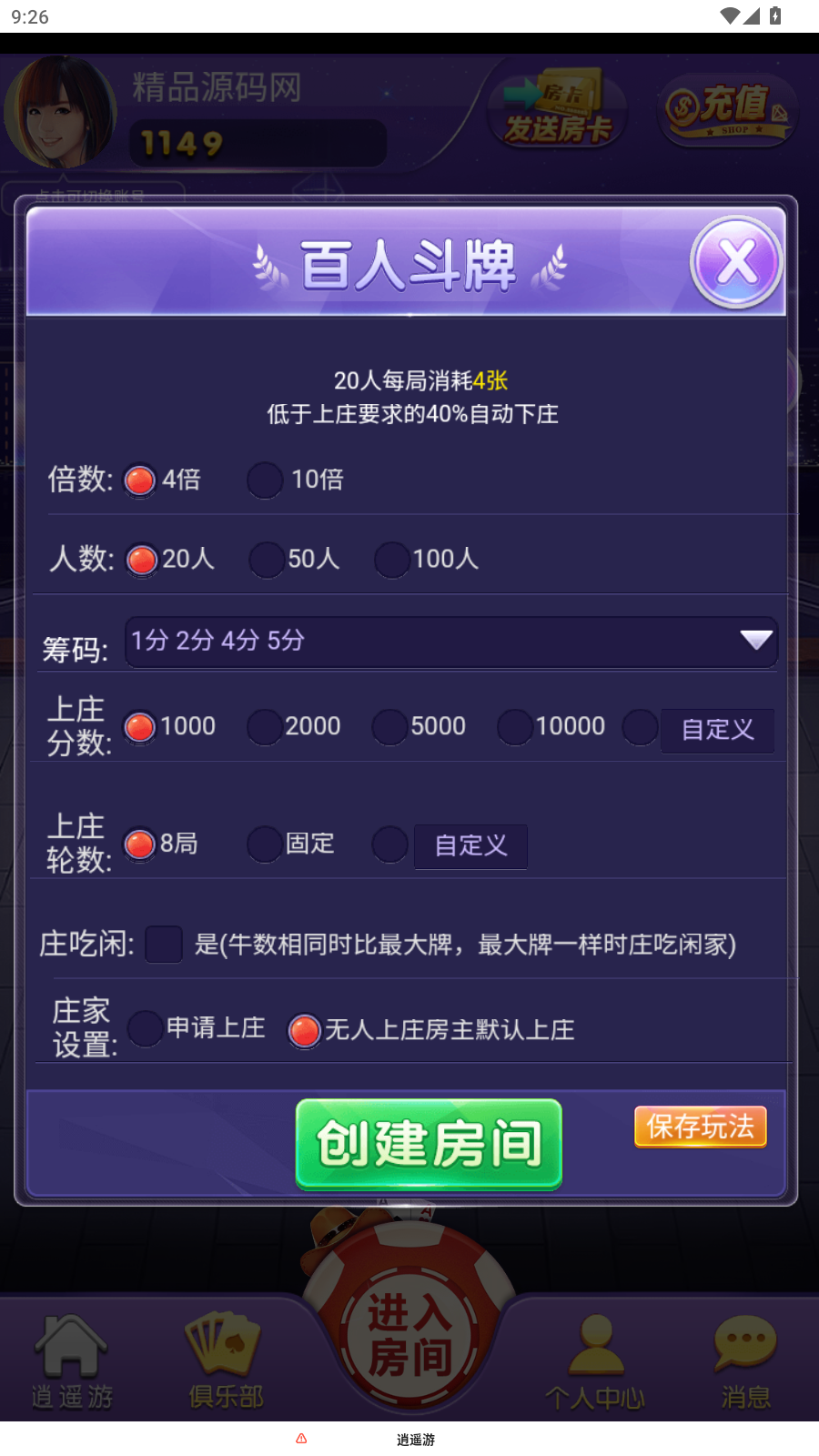819x1456 pixels.
Task: Select the 4倍 multiplier option
Action: click(140, 480)
